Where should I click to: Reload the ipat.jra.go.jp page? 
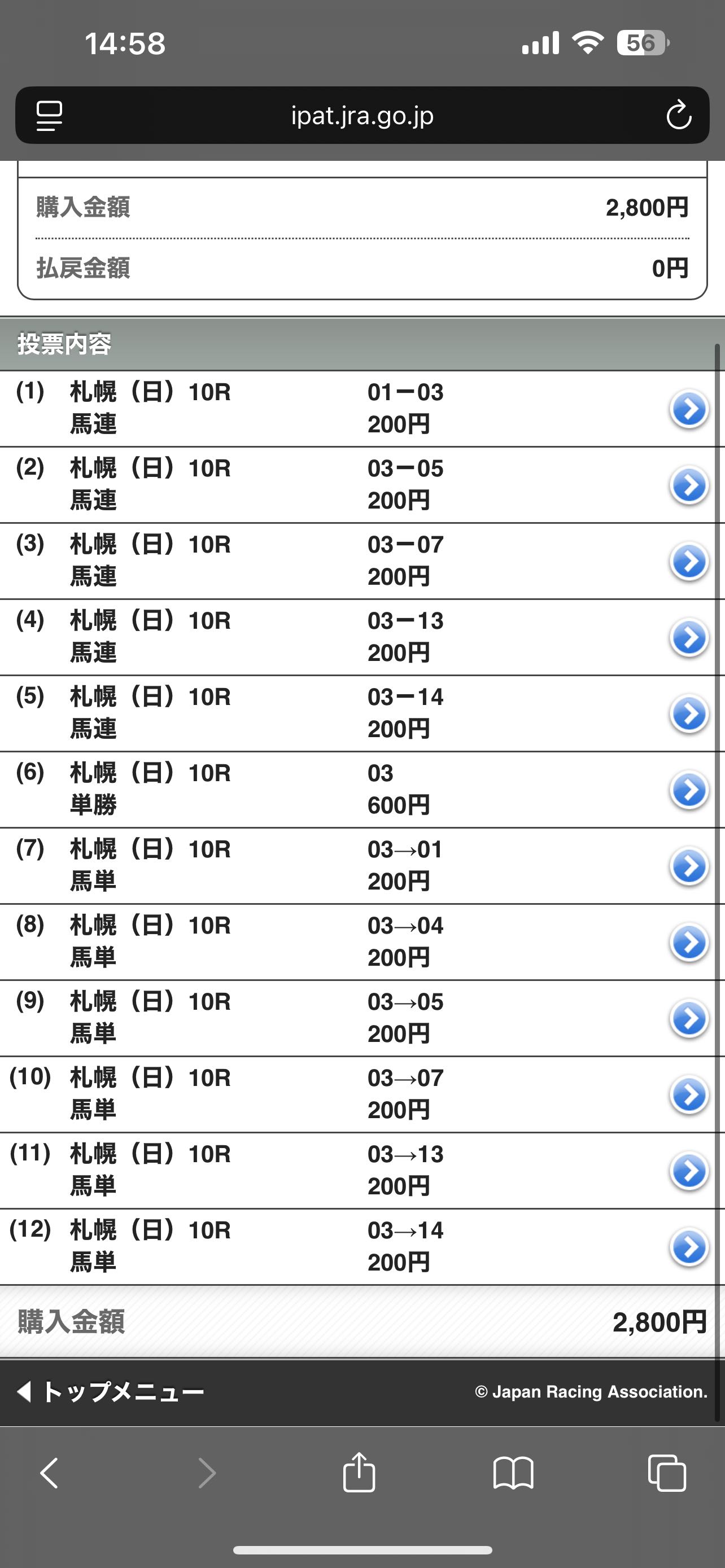point(678,115)
